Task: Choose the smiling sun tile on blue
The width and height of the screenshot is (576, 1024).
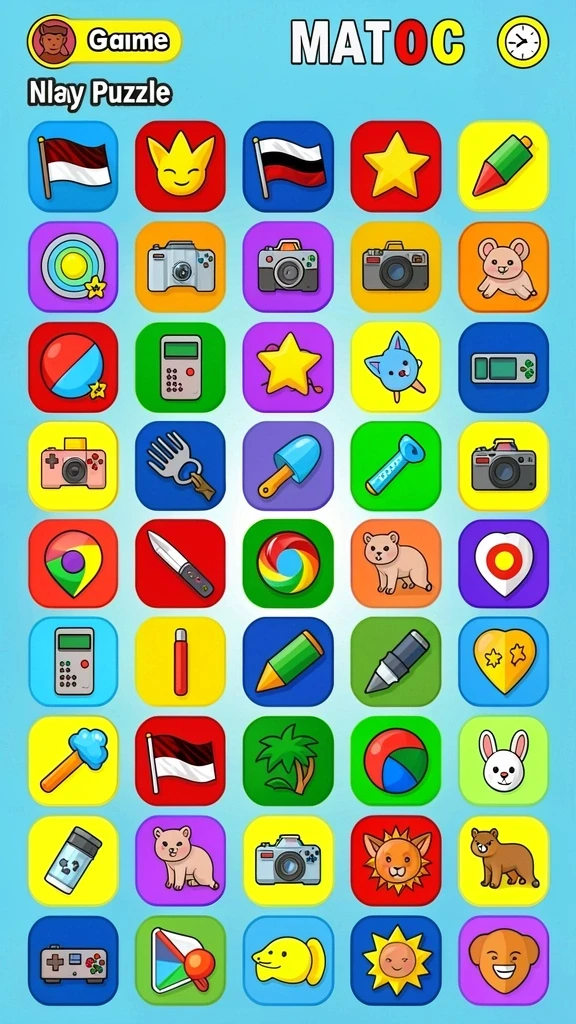Action: coord(396,961)
